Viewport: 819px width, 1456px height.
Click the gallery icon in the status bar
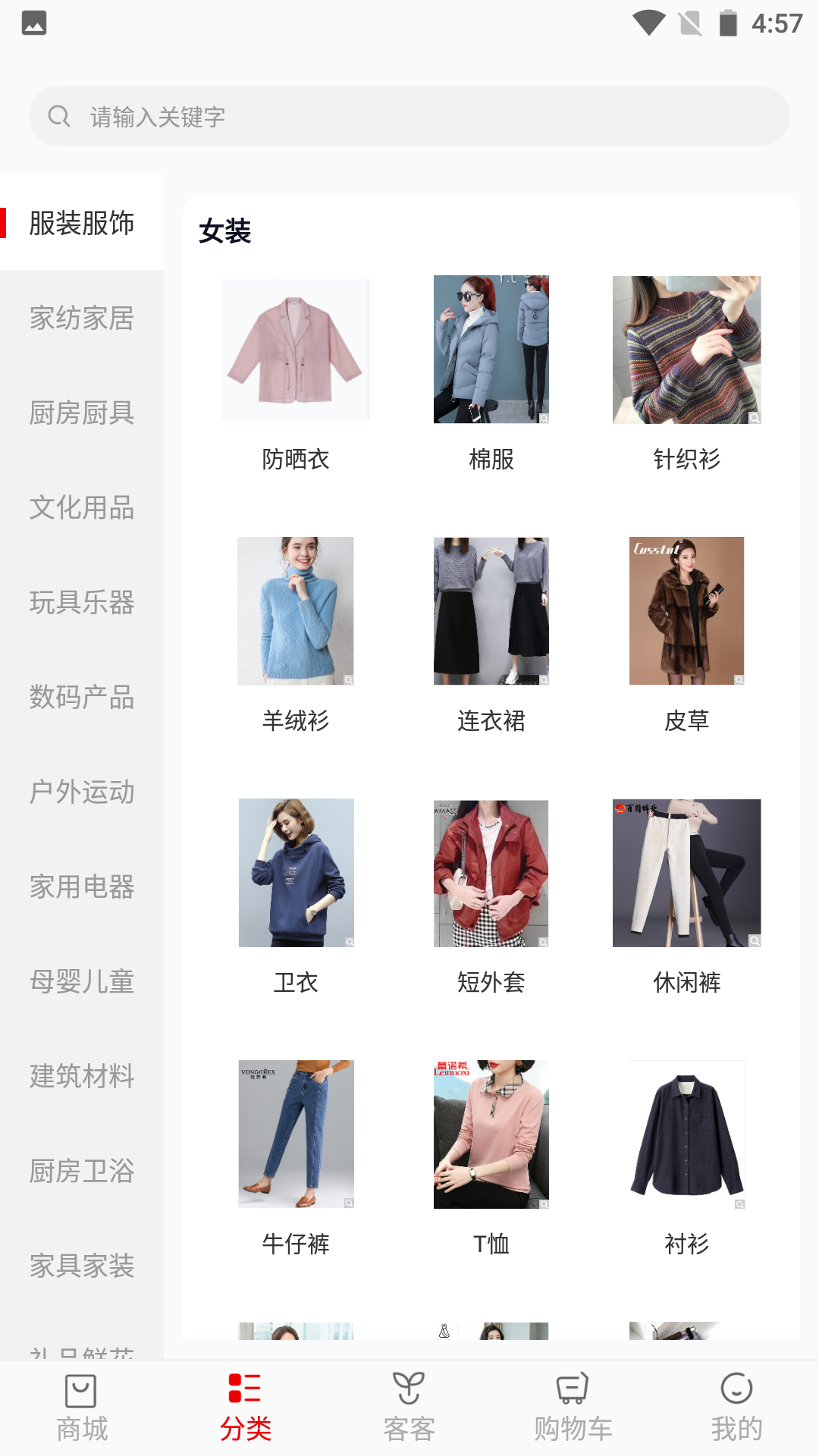click(33, 23)
